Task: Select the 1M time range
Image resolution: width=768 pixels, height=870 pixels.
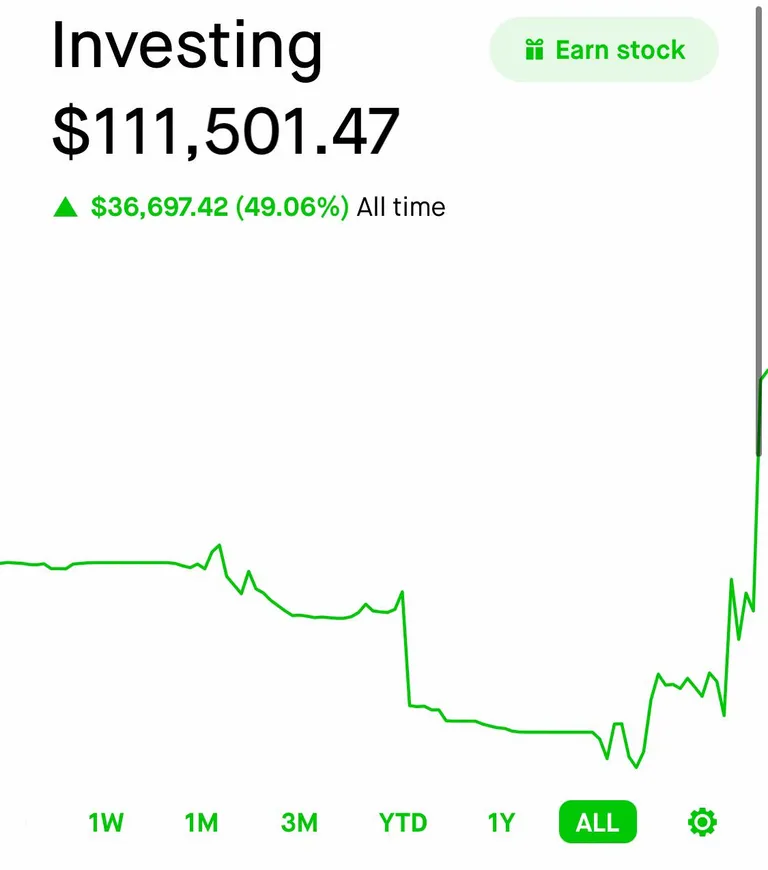Action: pos(201,823)
